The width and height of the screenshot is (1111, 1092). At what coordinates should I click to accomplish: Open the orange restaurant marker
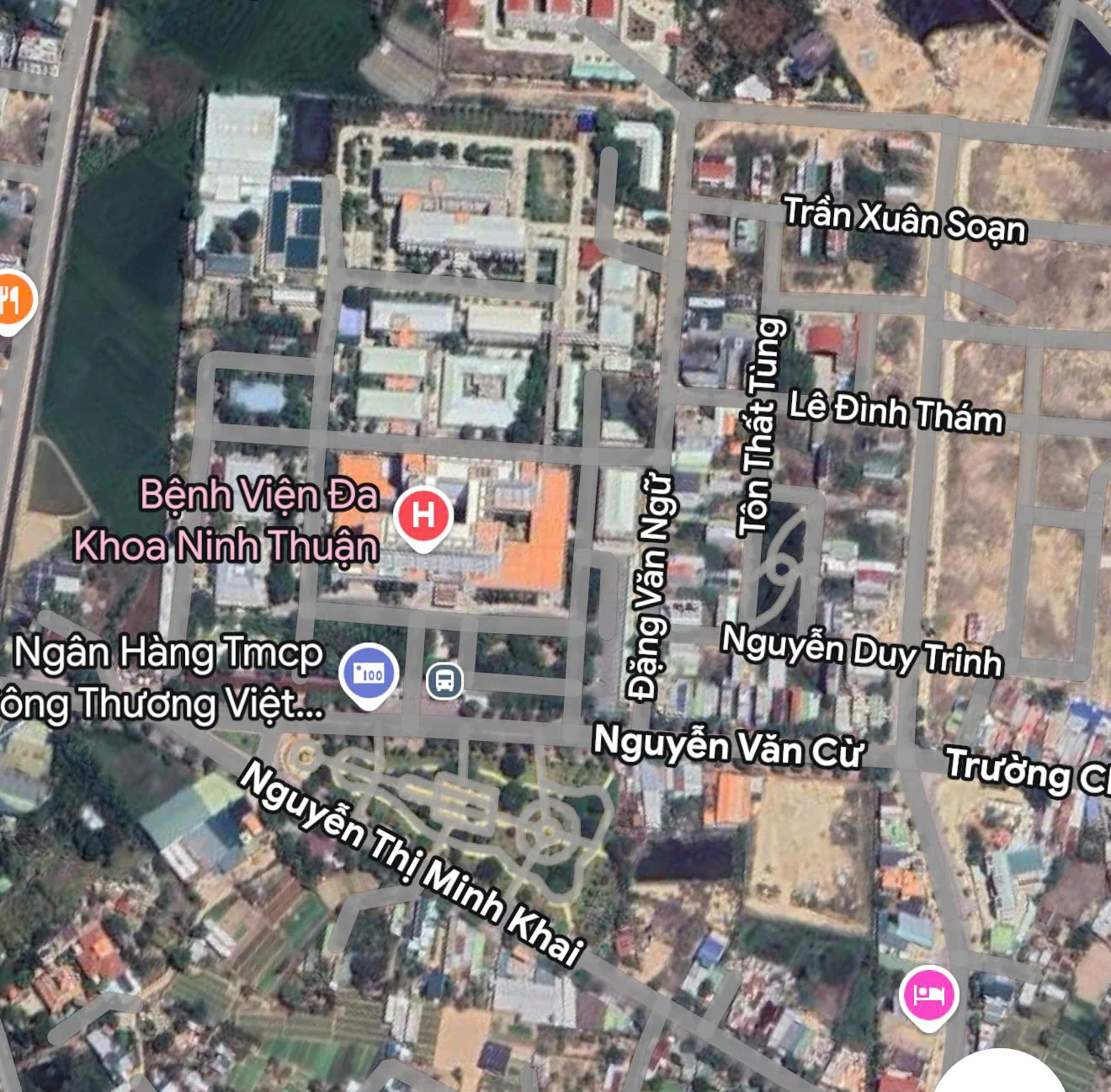12,300
